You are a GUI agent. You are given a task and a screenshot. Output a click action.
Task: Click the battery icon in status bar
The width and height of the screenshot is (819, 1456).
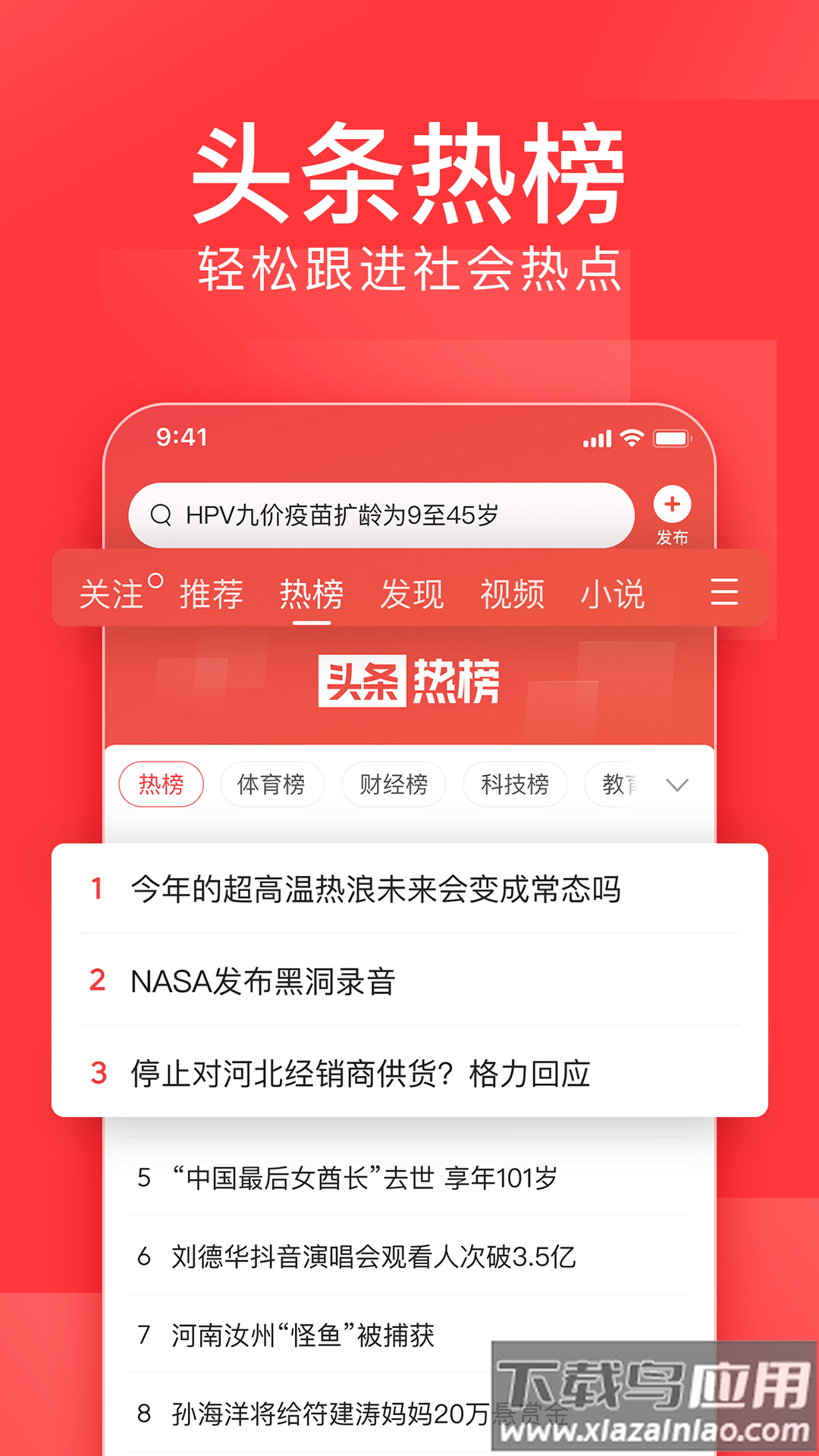pos(672,436)
